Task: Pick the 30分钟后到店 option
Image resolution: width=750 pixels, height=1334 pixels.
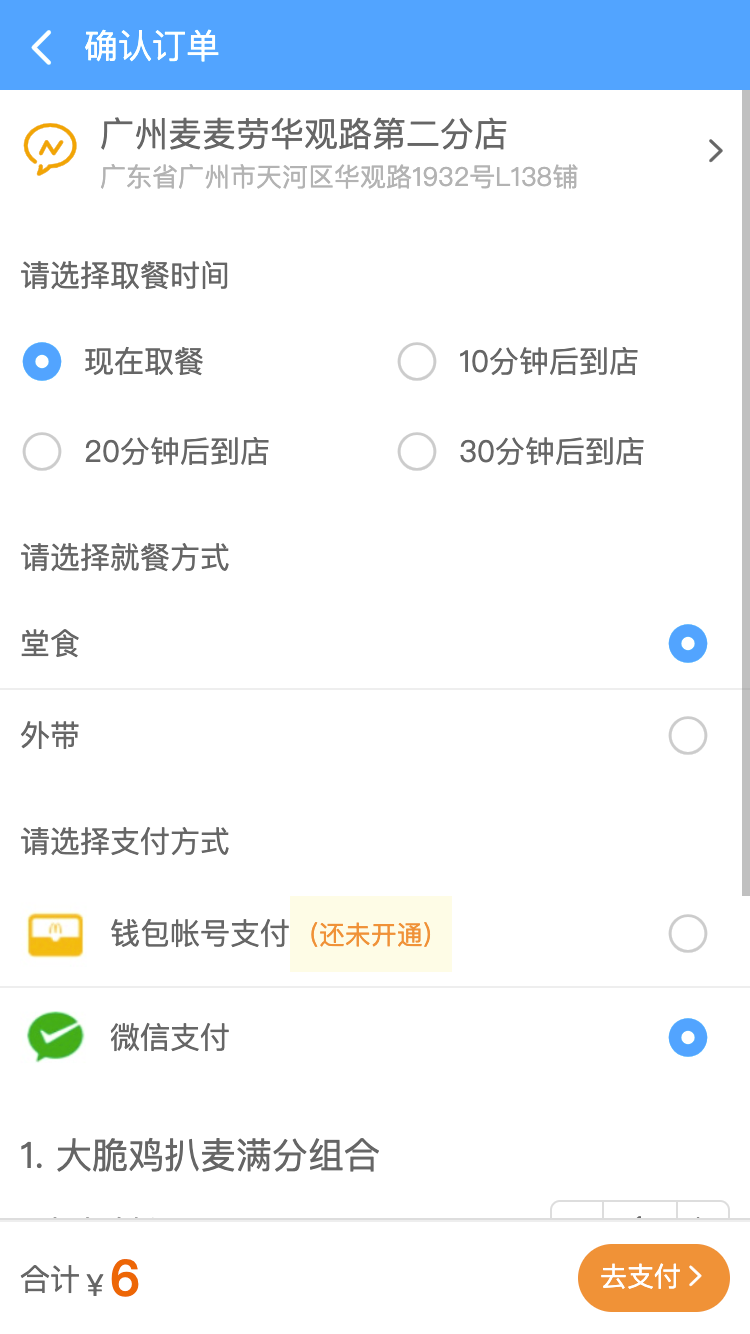Action: click(521, 452)
